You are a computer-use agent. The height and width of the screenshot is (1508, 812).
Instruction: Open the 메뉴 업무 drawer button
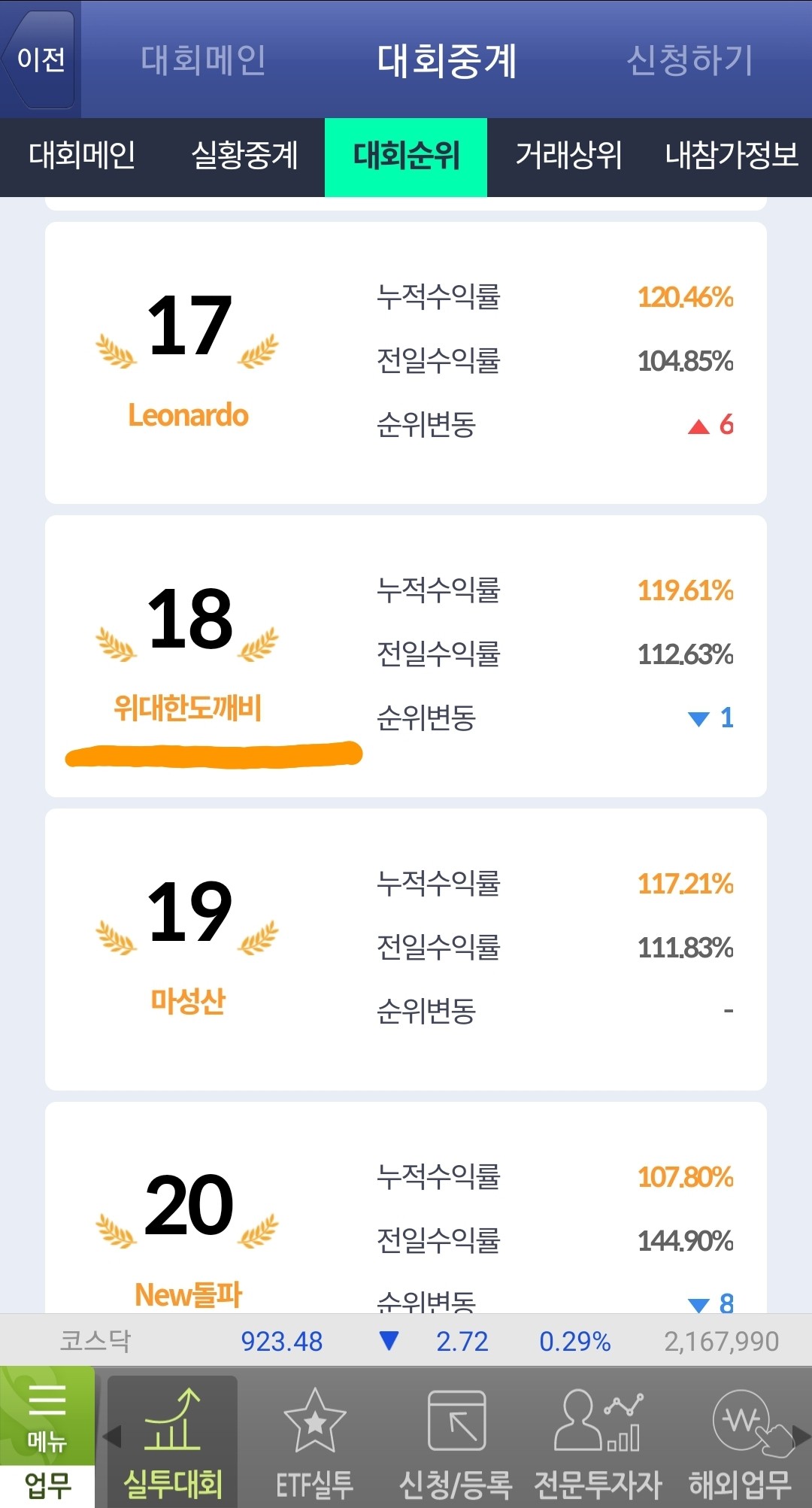[47, 1437]
